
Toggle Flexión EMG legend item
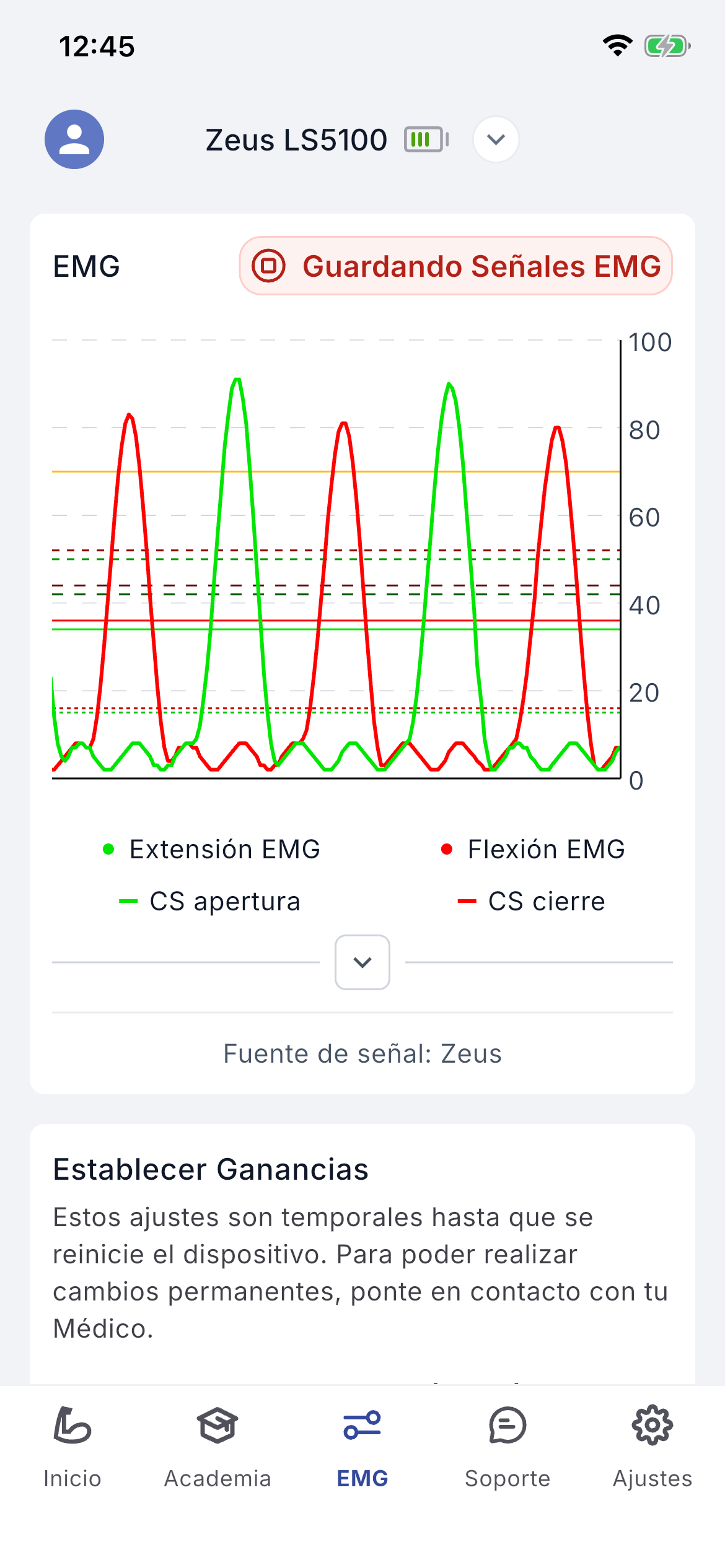tap(533, 849)
